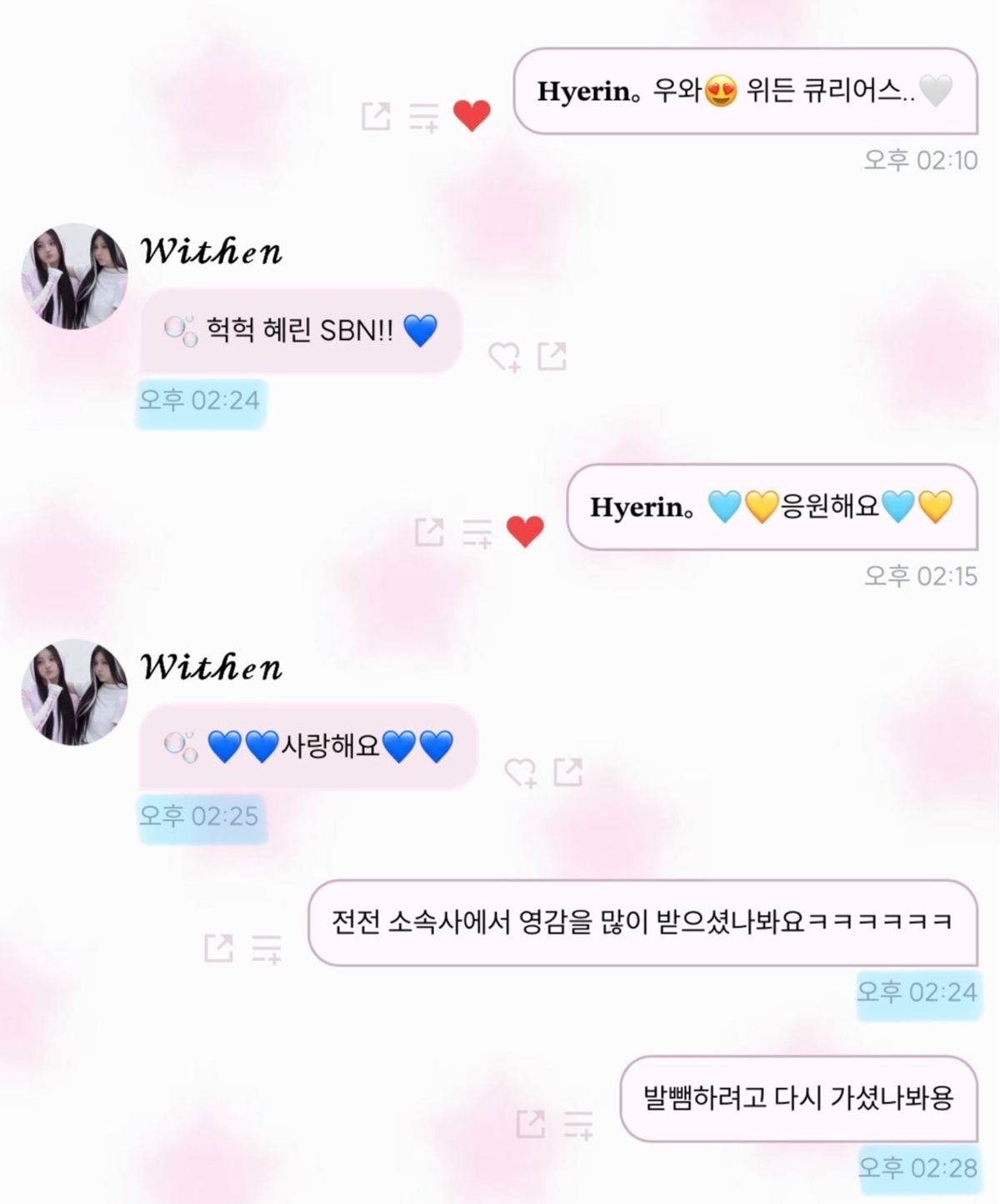Like Withen's 사랑해요 message
The height and width of the screenshot is (1204, 1000).
521,772
